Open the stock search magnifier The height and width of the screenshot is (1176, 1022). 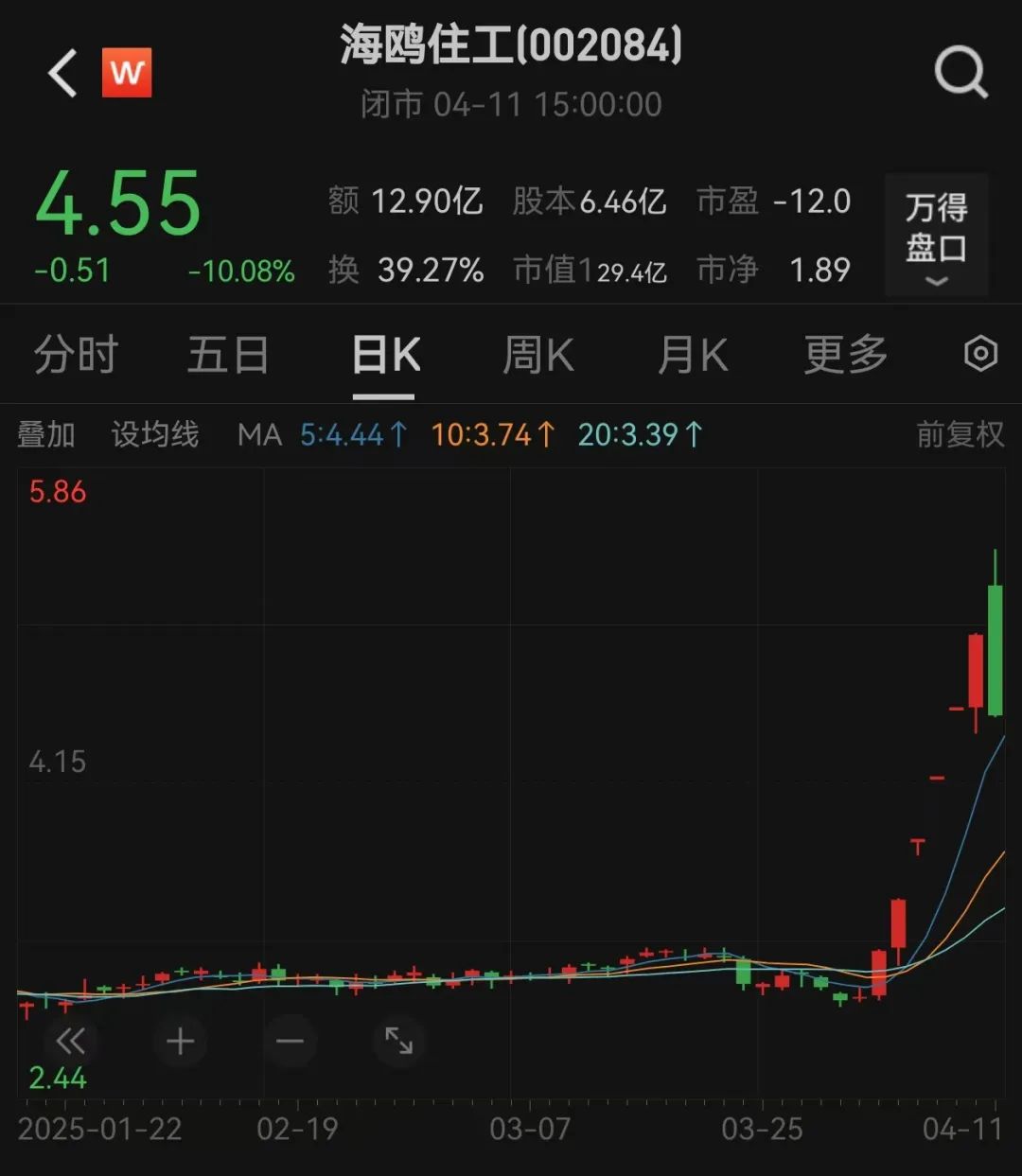coord(960,73)
